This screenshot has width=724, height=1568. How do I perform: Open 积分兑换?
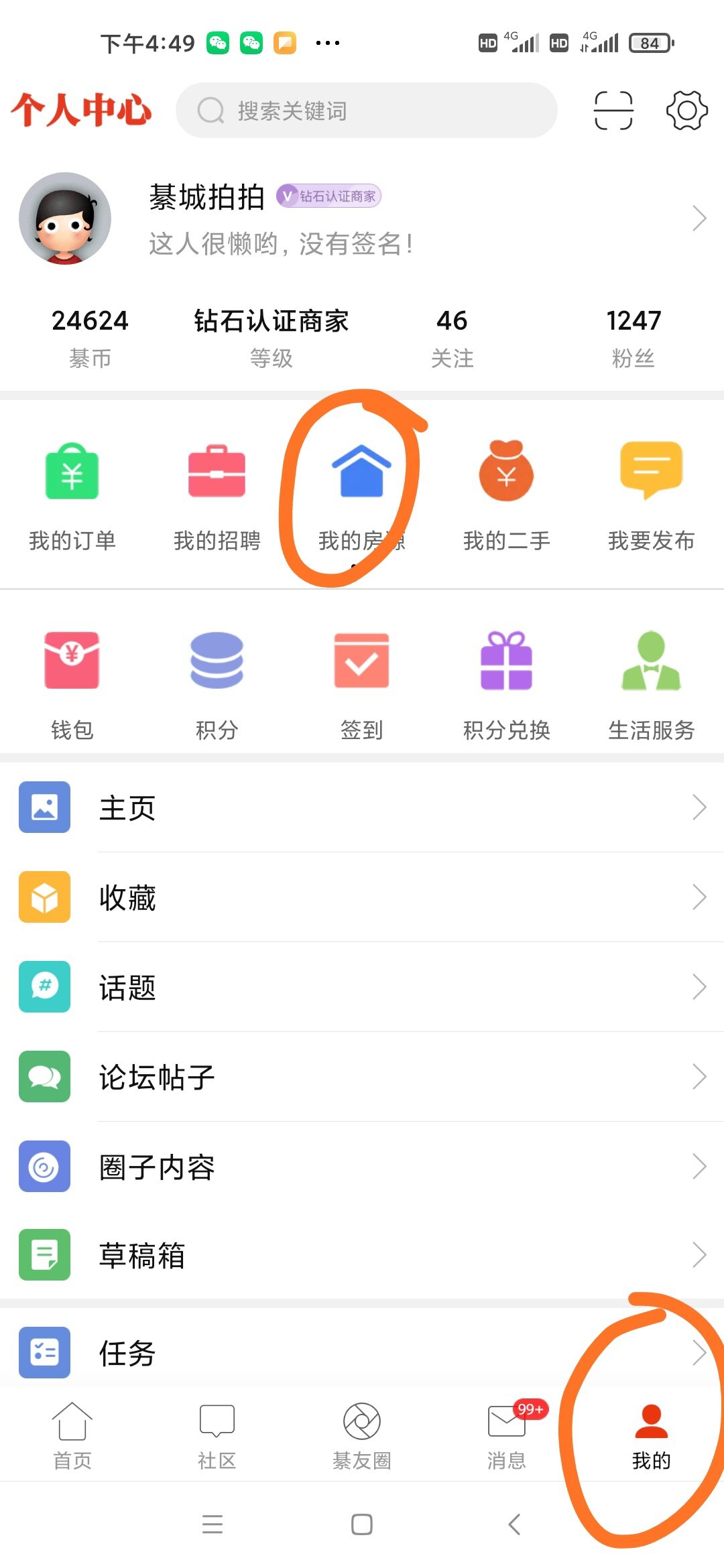506,685
